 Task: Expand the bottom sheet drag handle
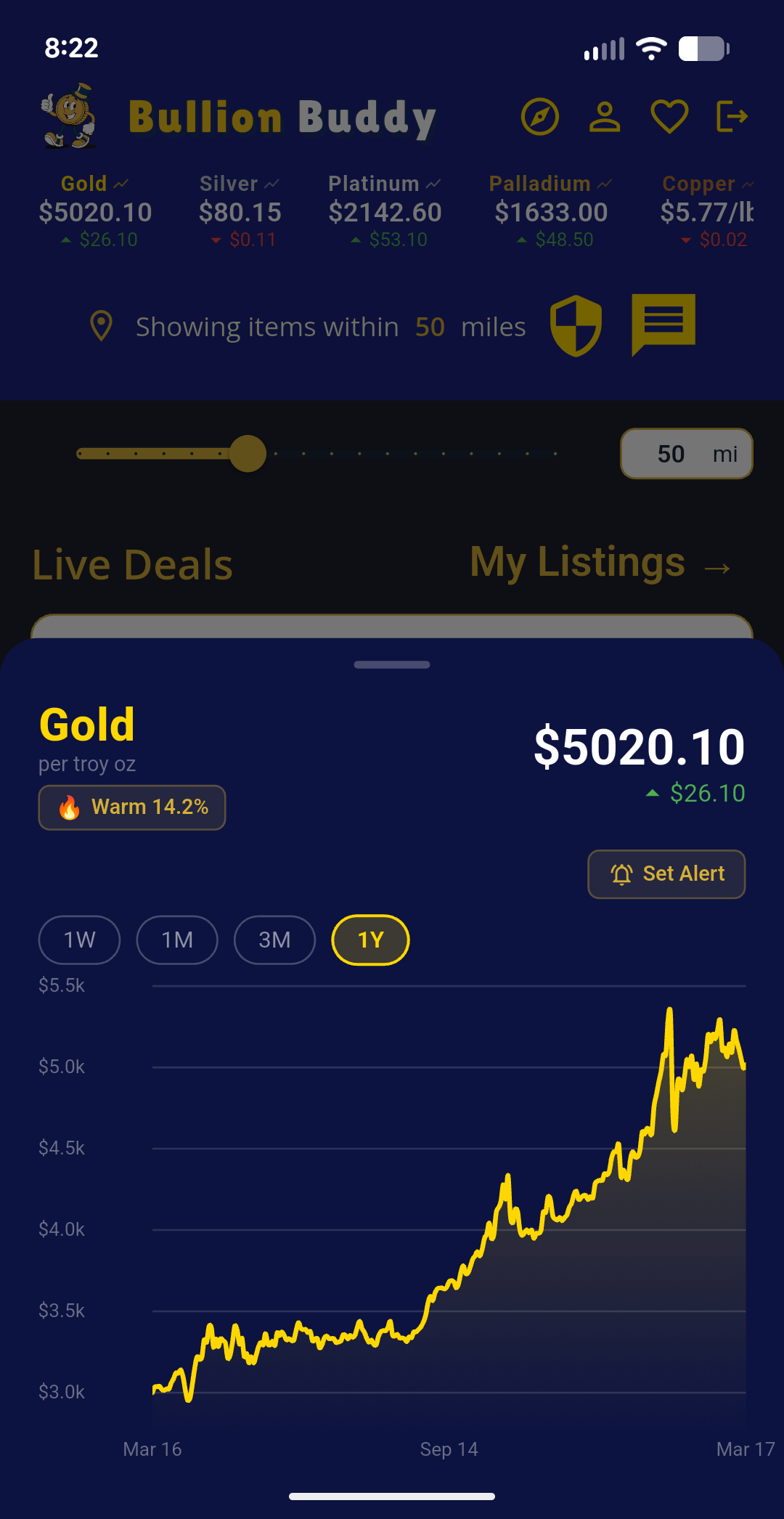(x=392, y=664)
